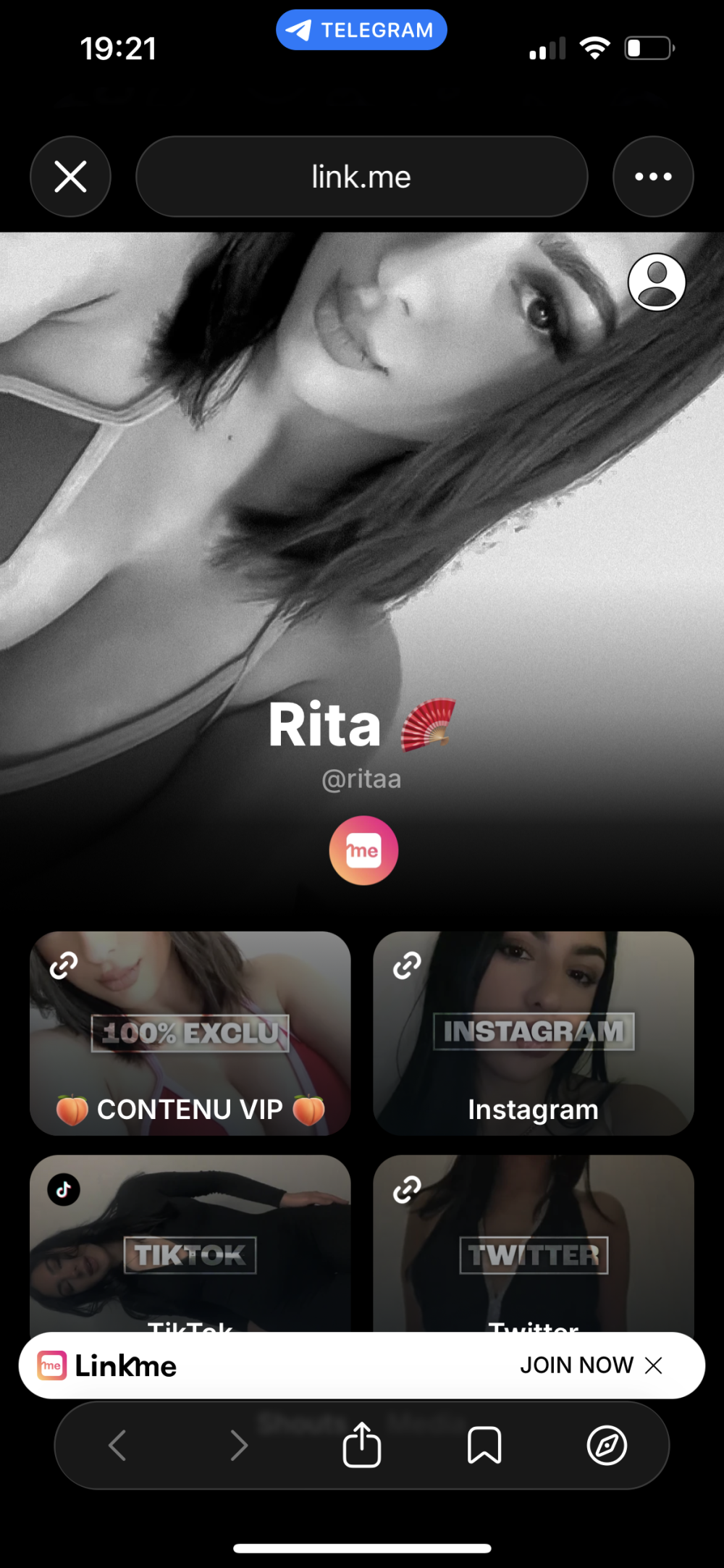This screenshot has height=1568, width=724.
Task: Bookmark this page
Action: pos(484,1446)
